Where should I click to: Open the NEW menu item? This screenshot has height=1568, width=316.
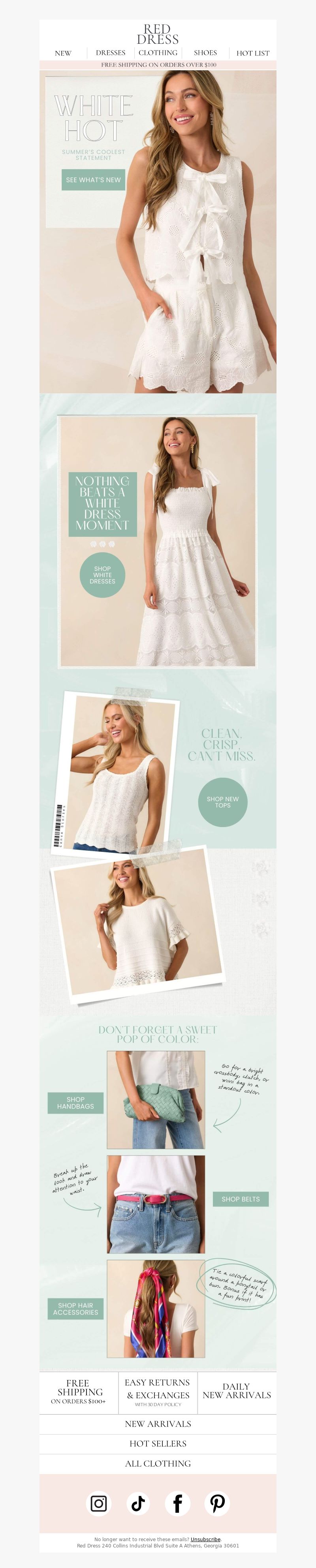[63, 53]
